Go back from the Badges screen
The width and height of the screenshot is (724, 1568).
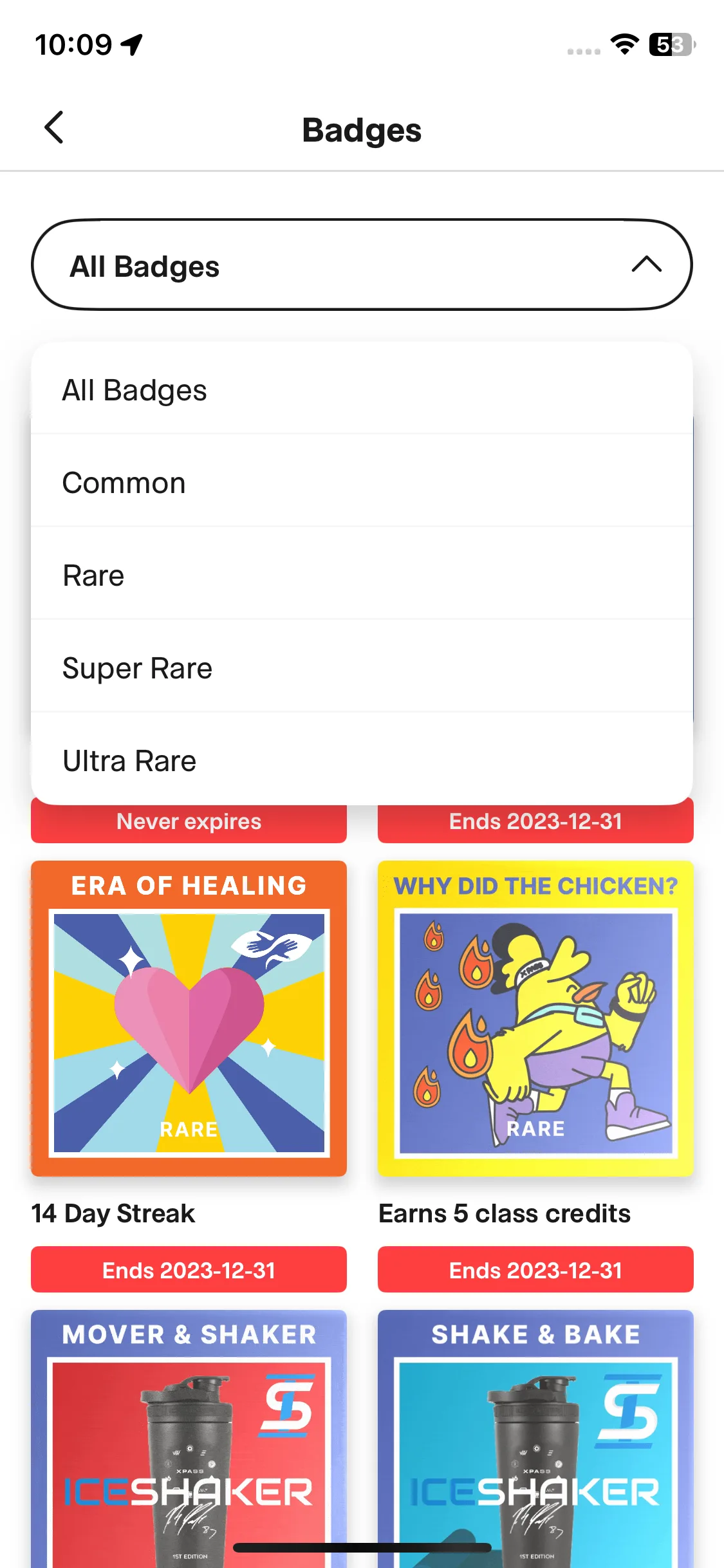(54, 127)
